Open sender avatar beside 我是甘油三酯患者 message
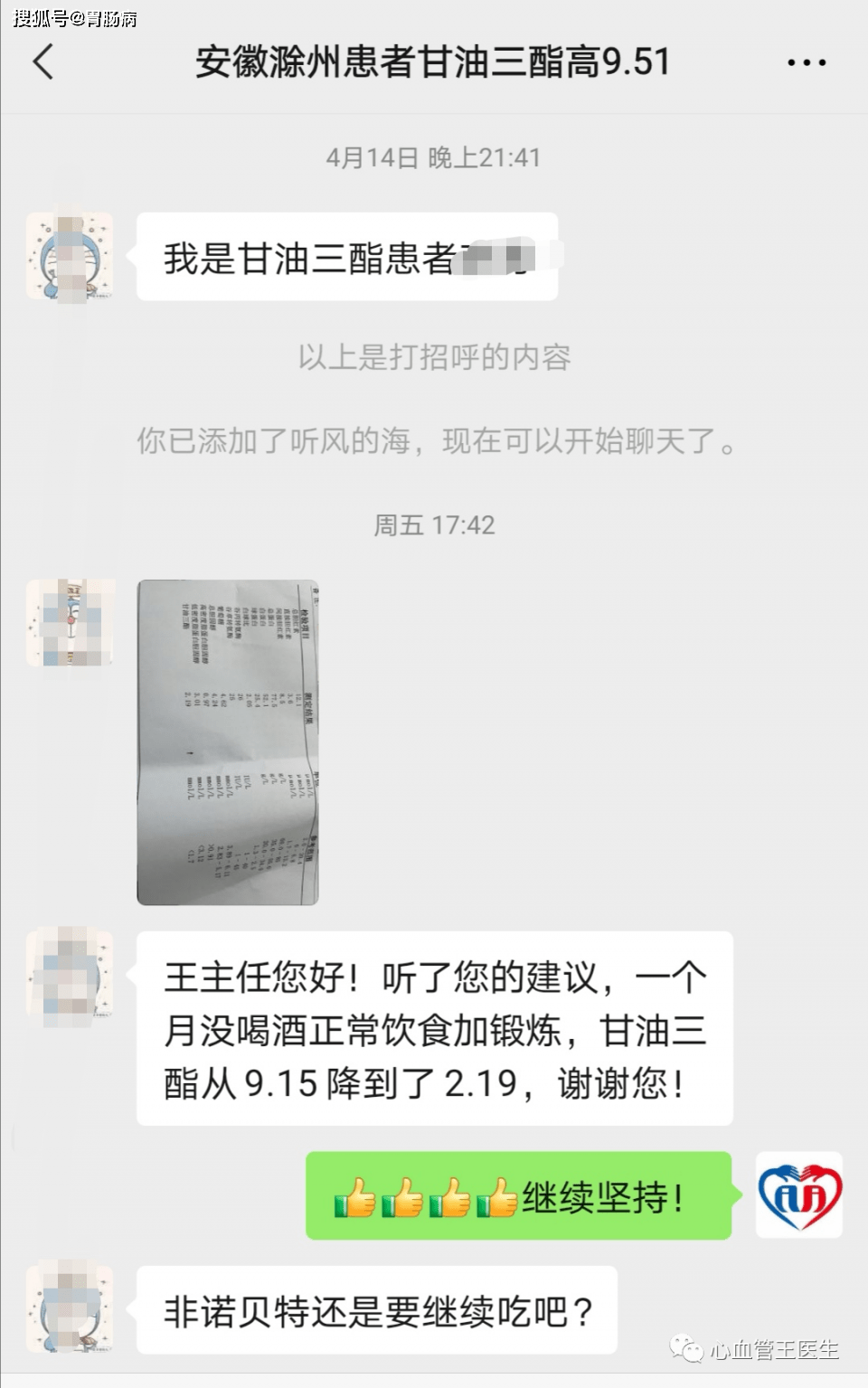 coord(70,256)
